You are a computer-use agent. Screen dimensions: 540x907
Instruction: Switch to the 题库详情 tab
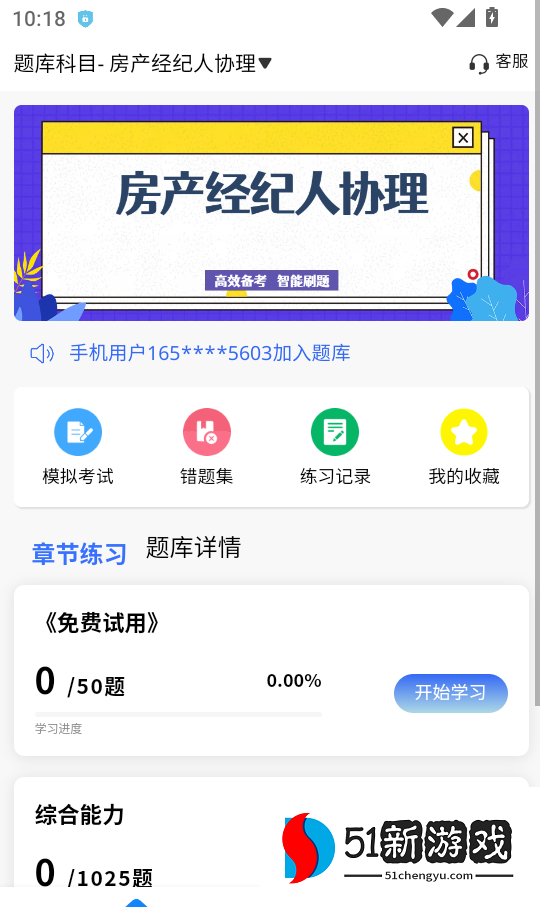193,547
